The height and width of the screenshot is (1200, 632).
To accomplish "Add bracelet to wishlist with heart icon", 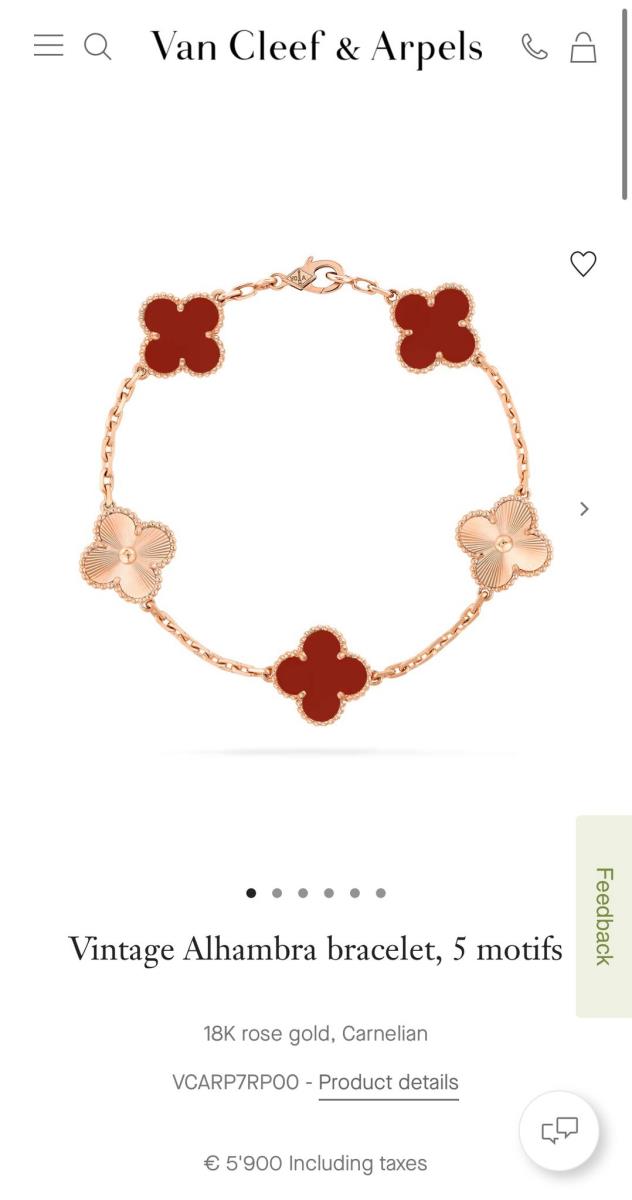I will click(583, 264).
